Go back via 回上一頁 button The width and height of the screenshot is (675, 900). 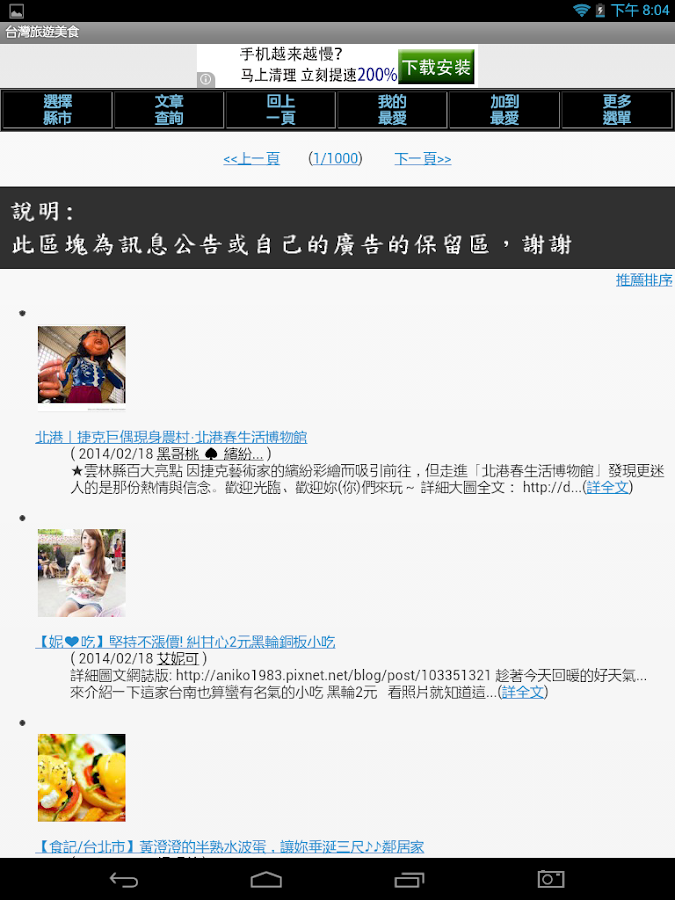pyautogui.click(x=281, y=110)
